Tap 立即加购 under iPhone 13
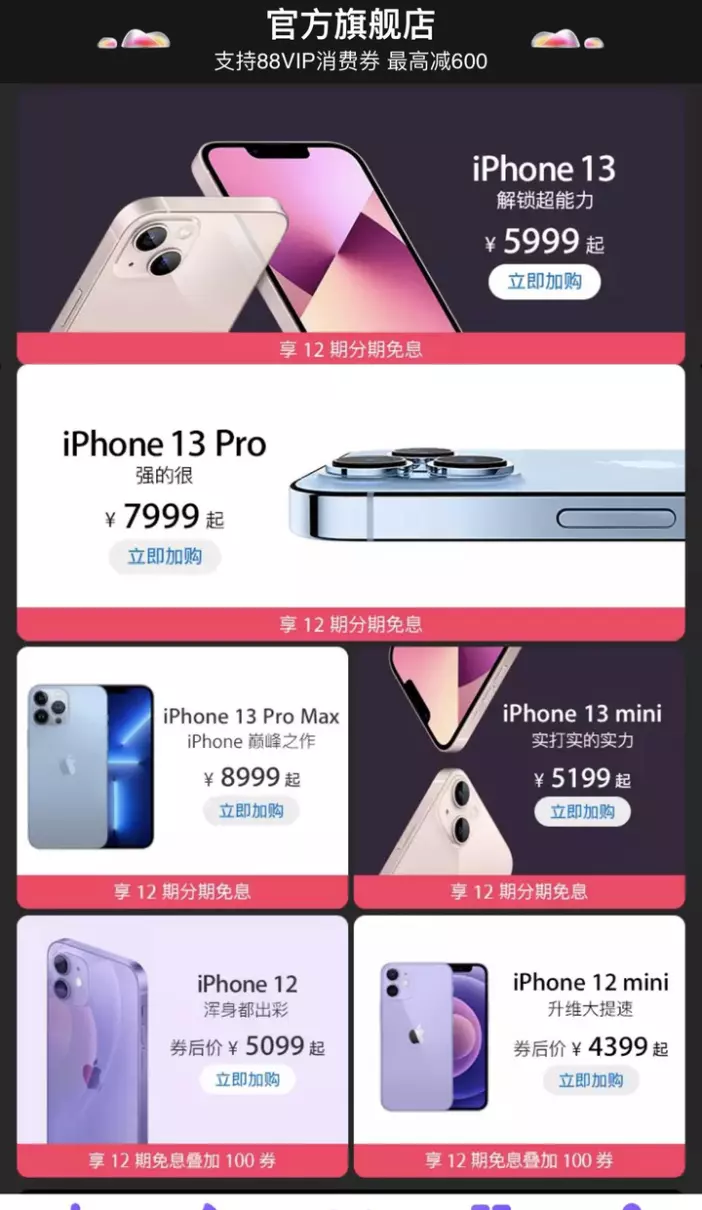This screenshot has height=1210, width=702. point(544,281)
